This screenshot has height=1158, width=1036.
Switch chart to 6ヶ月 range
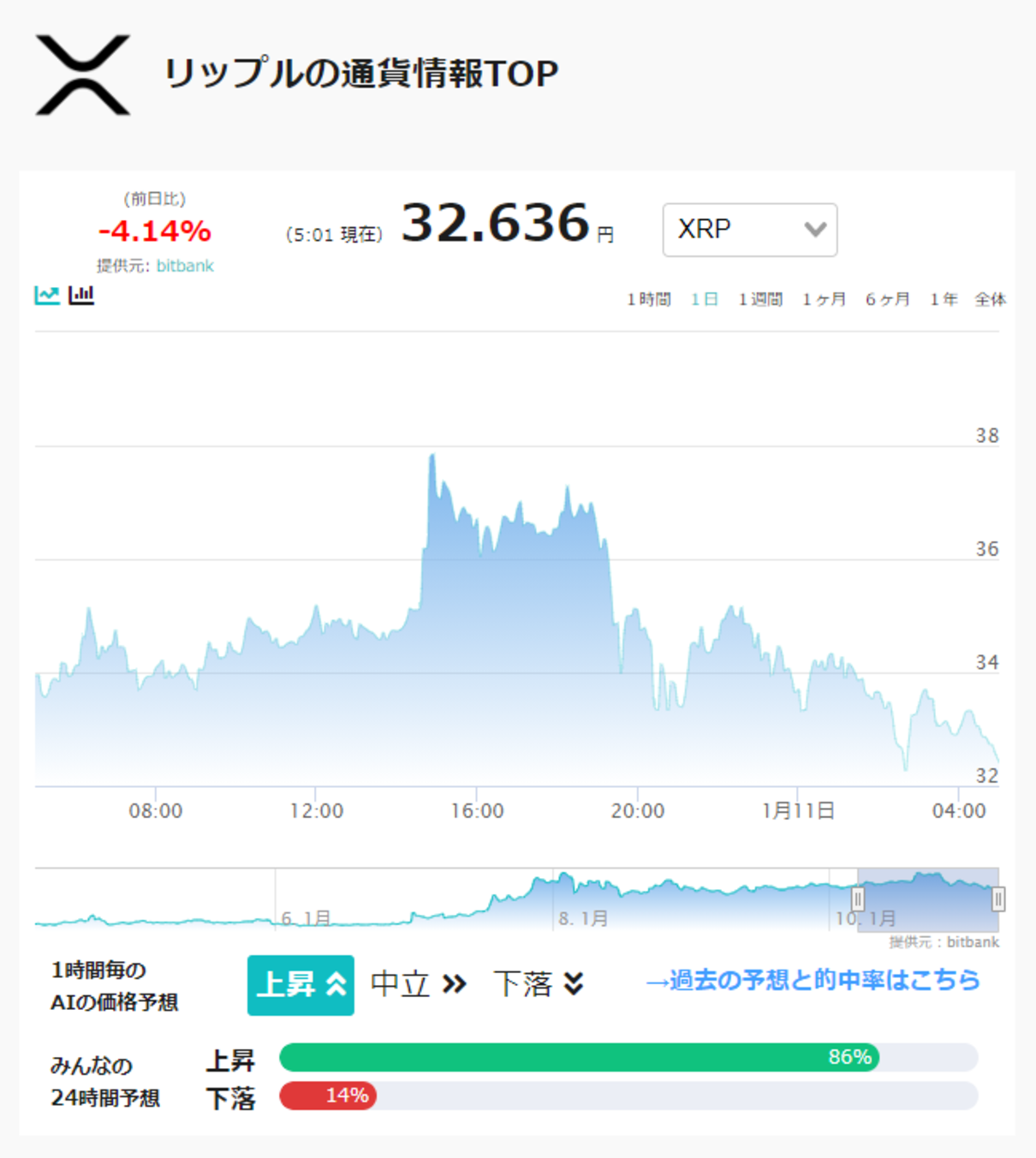[887, 299]
